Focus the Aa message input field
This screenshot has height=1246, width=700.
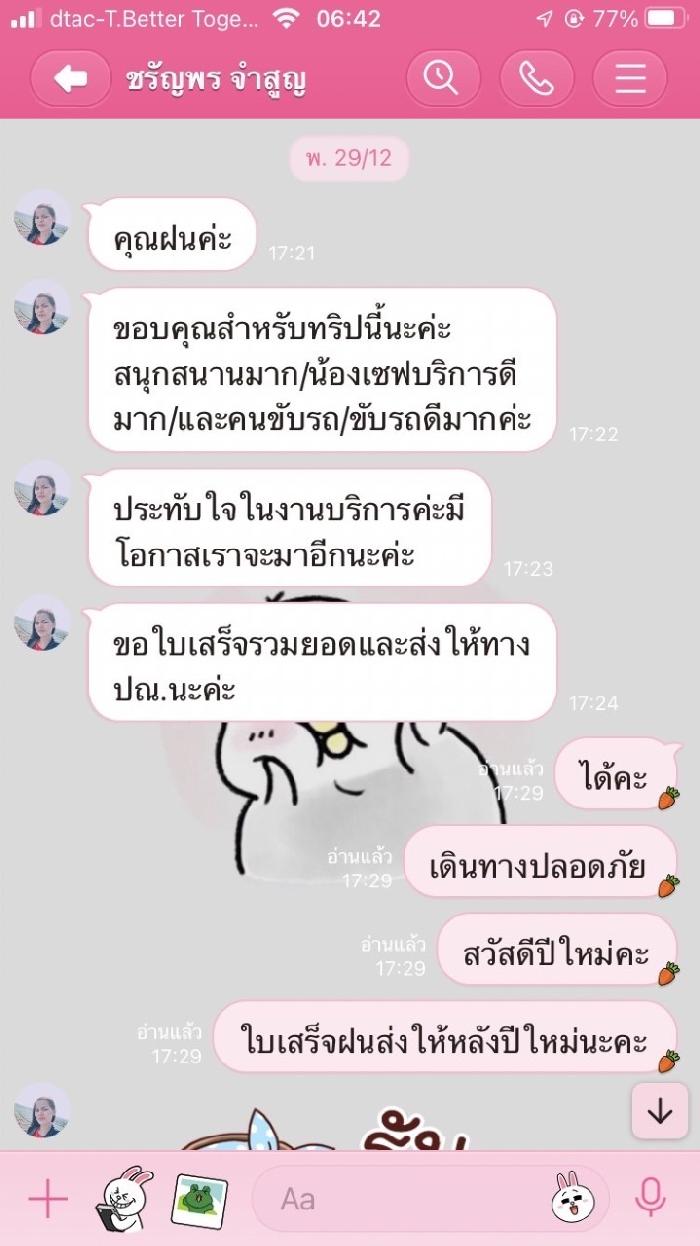point(400,1198)
